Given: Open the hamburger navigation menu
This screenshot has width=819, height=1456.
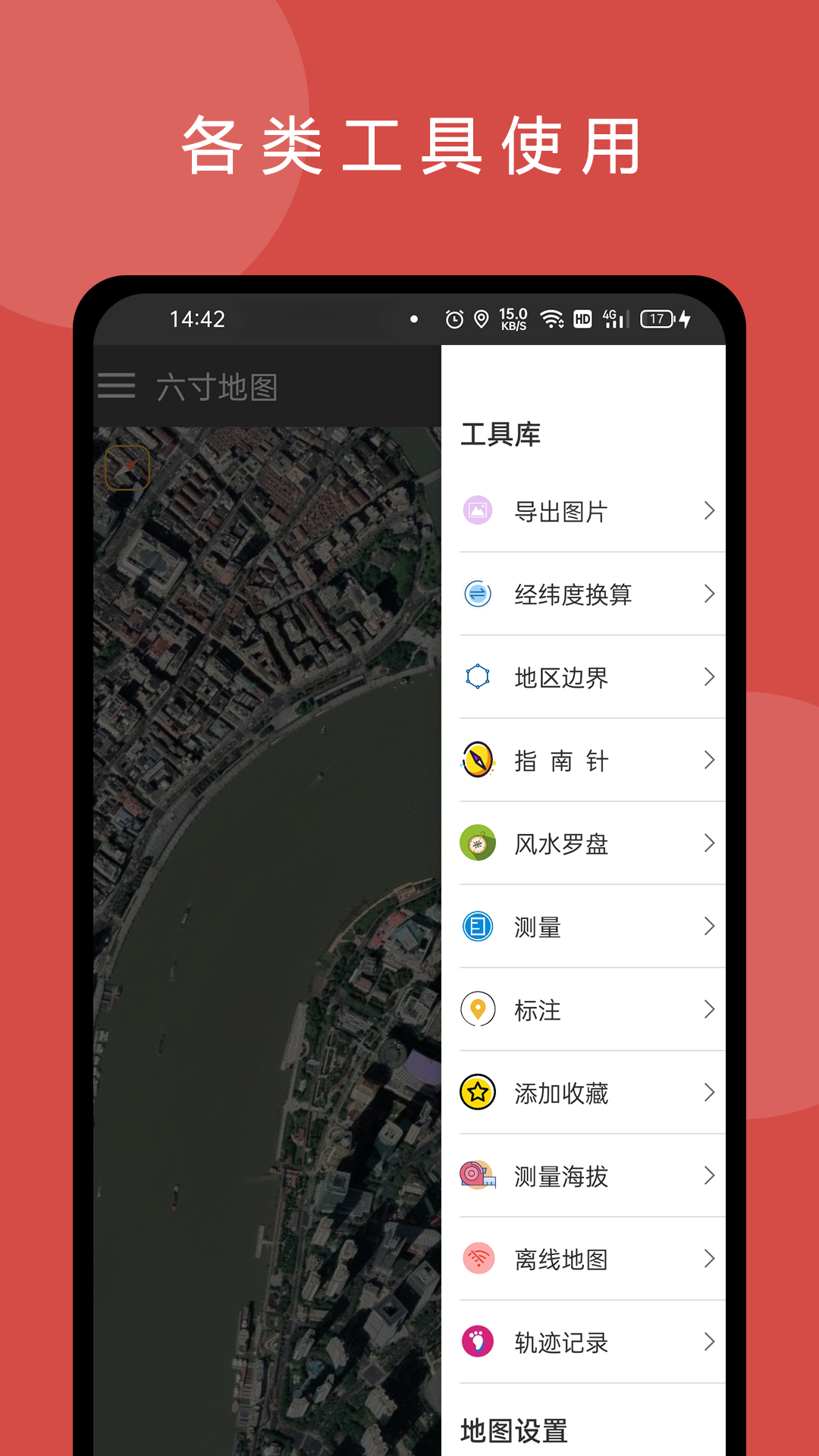Looking at the screenshot, I should (x=118, y=385).
